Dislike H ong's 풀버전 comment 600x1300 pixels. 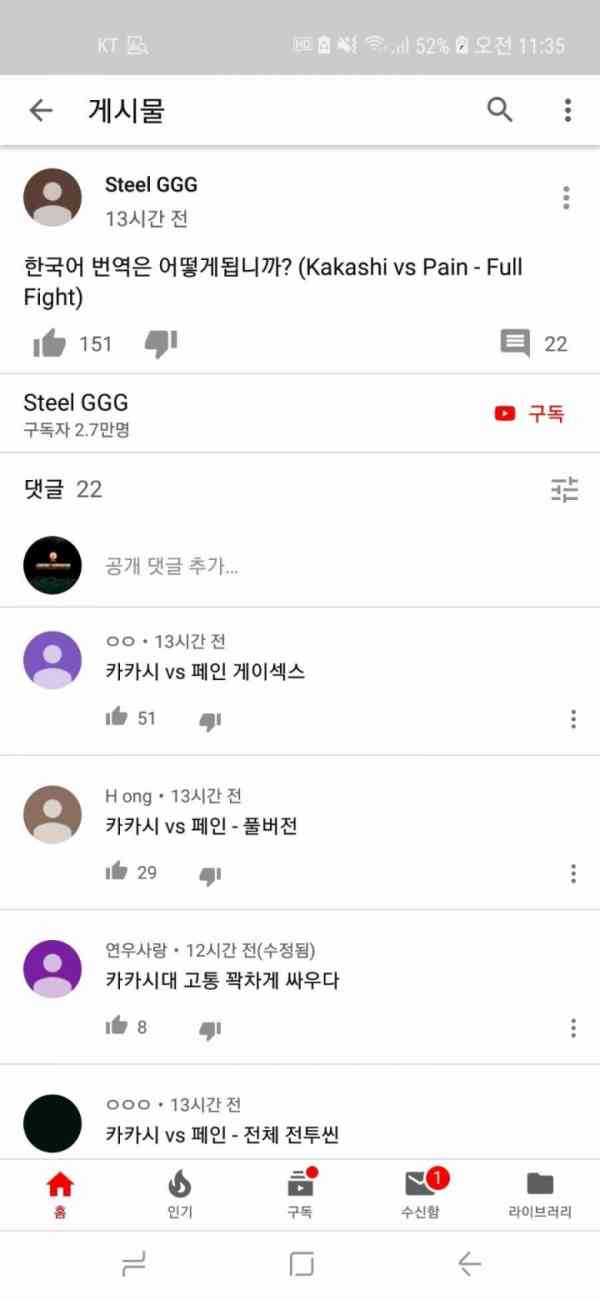(209, 874)
